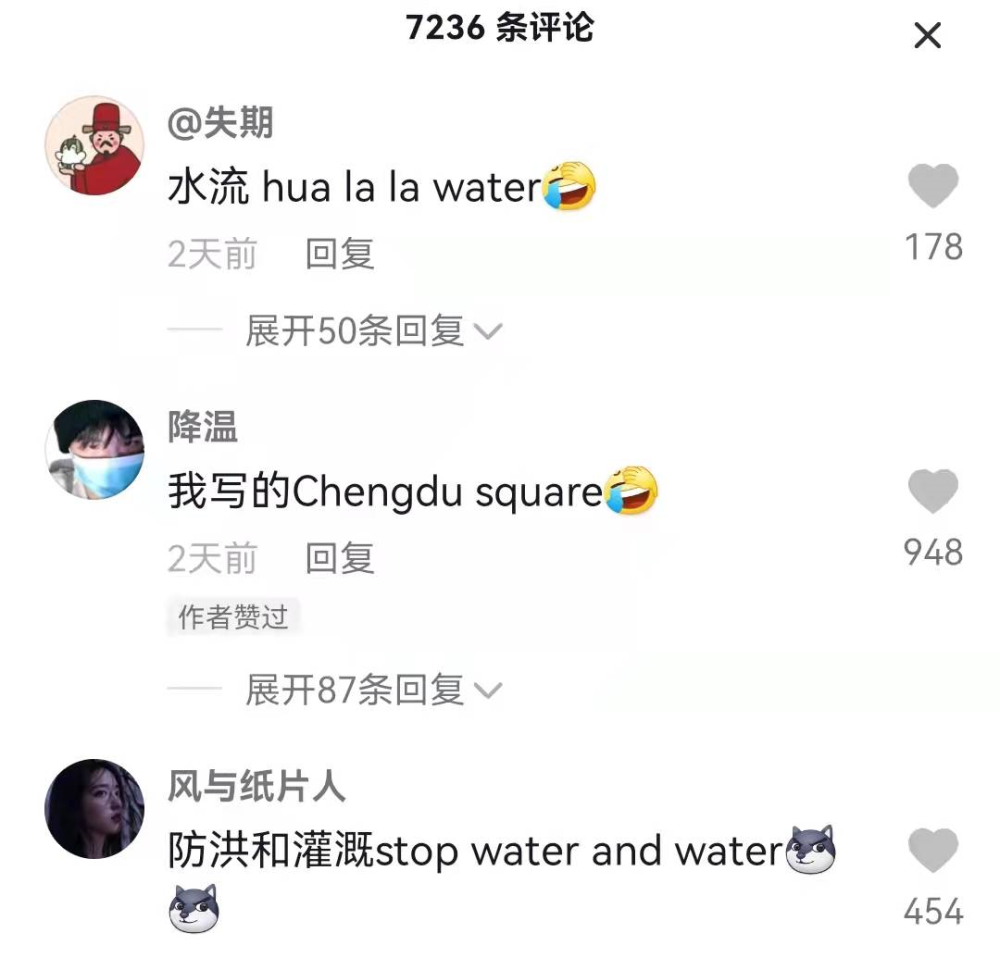Open 降温's profile avatar

[95, 450]
